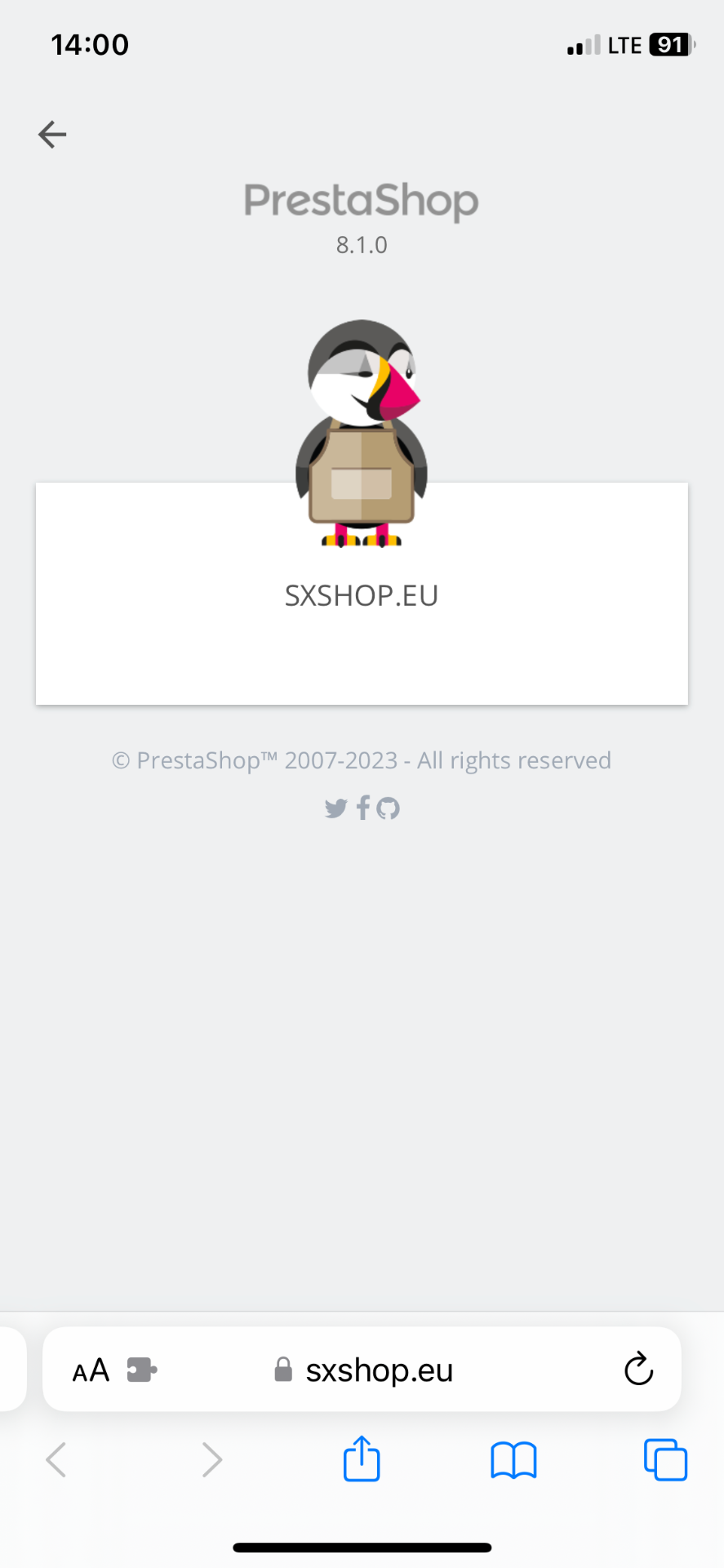Share this page from Safari's toolbar
This screenshot has width=724, height=1568.
[362, 1459]
